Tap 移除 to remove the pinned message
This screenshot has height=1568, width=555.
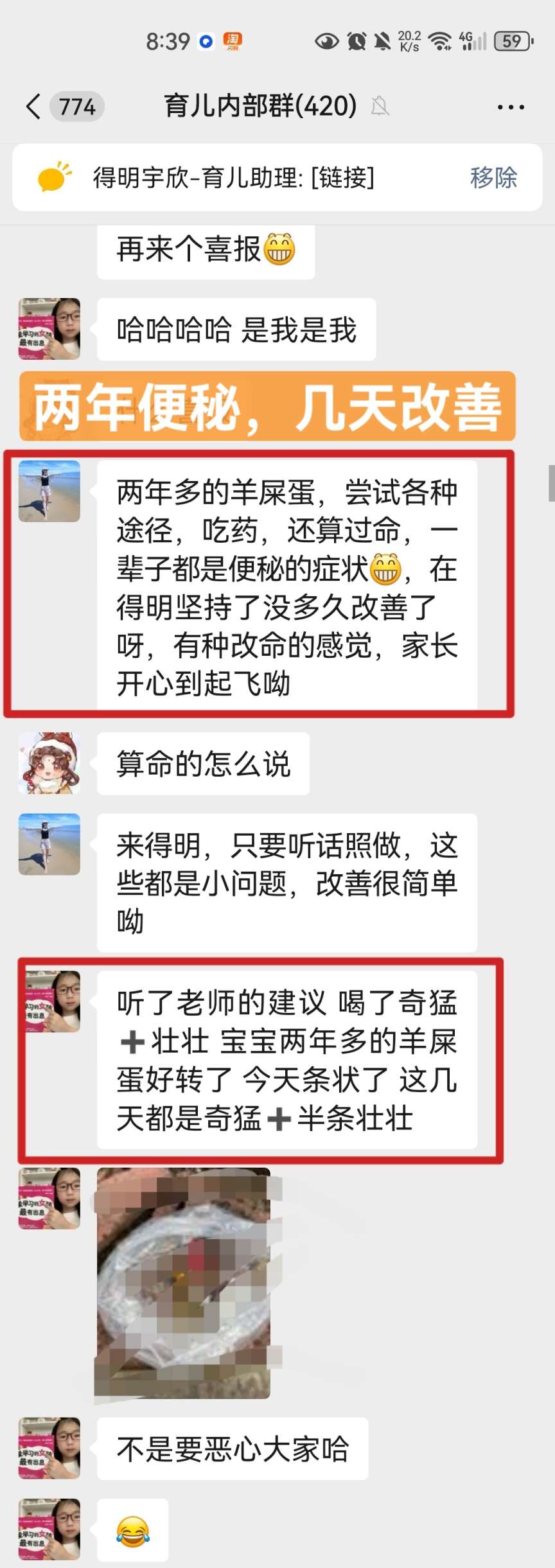pyautogui.click(x=493, y=178)
